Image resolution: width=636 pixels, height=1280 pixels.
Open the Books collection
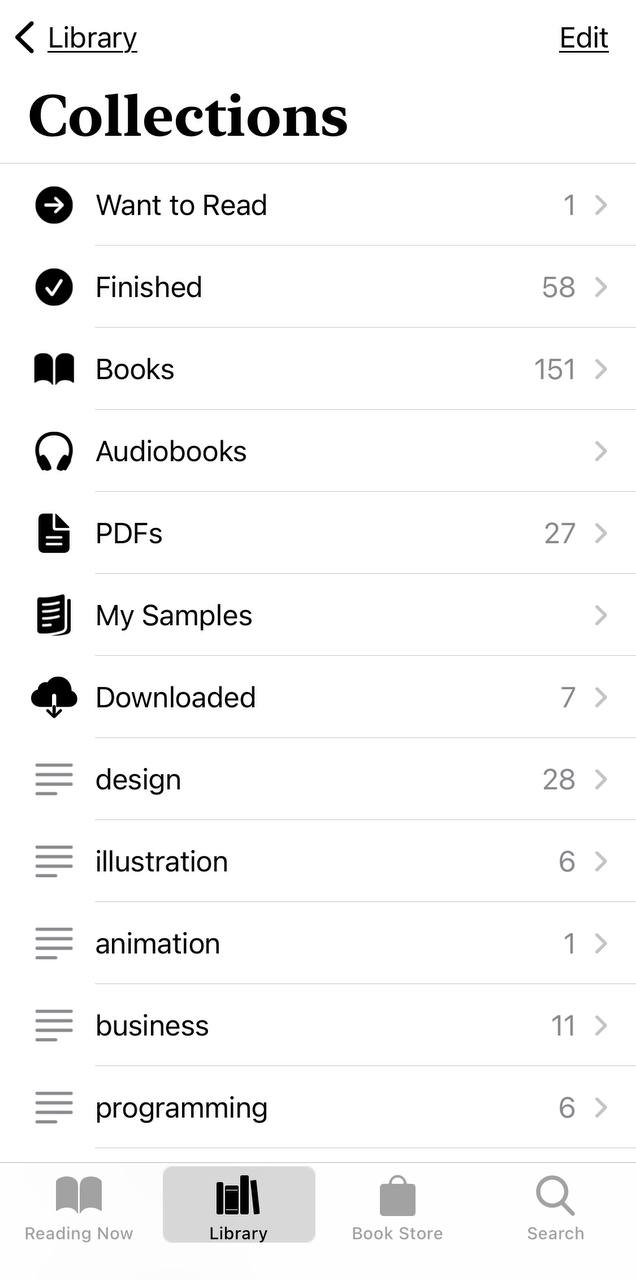point(318,369)
